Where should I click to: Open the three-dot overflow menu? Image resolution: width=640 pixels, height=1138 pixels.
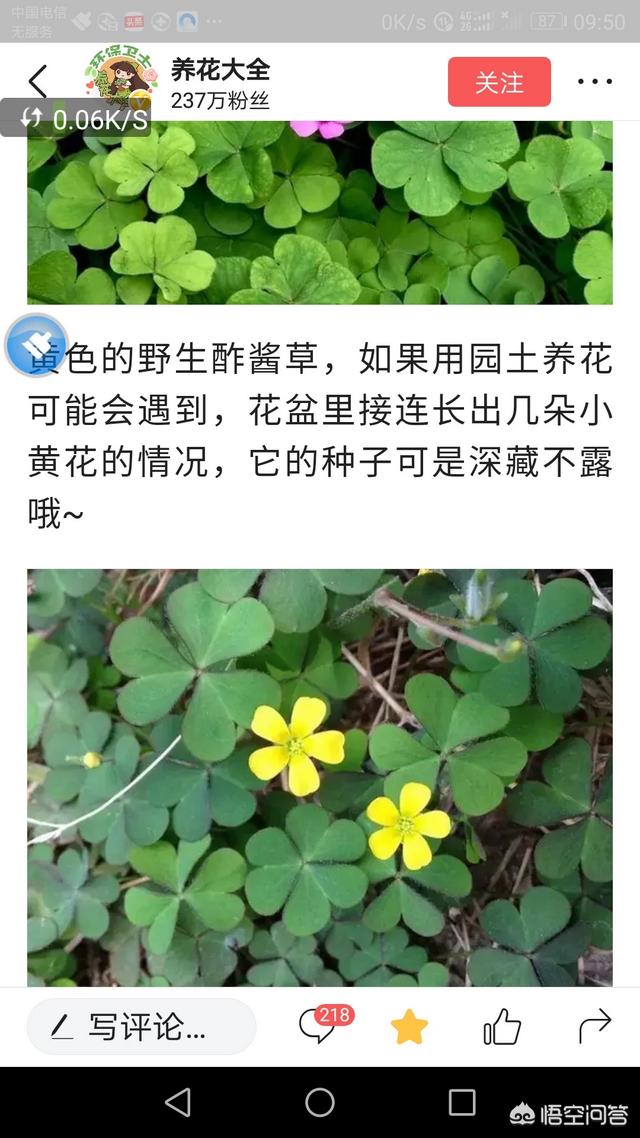(595, 82)
